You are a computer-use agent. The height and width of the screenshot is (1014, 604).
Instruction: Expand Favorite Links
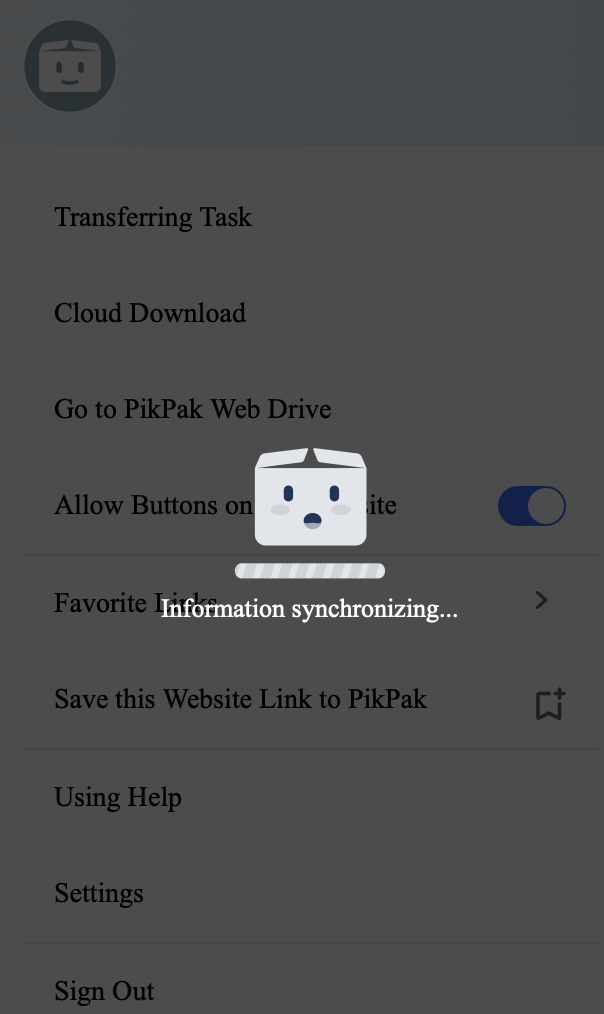pos(541,600)
